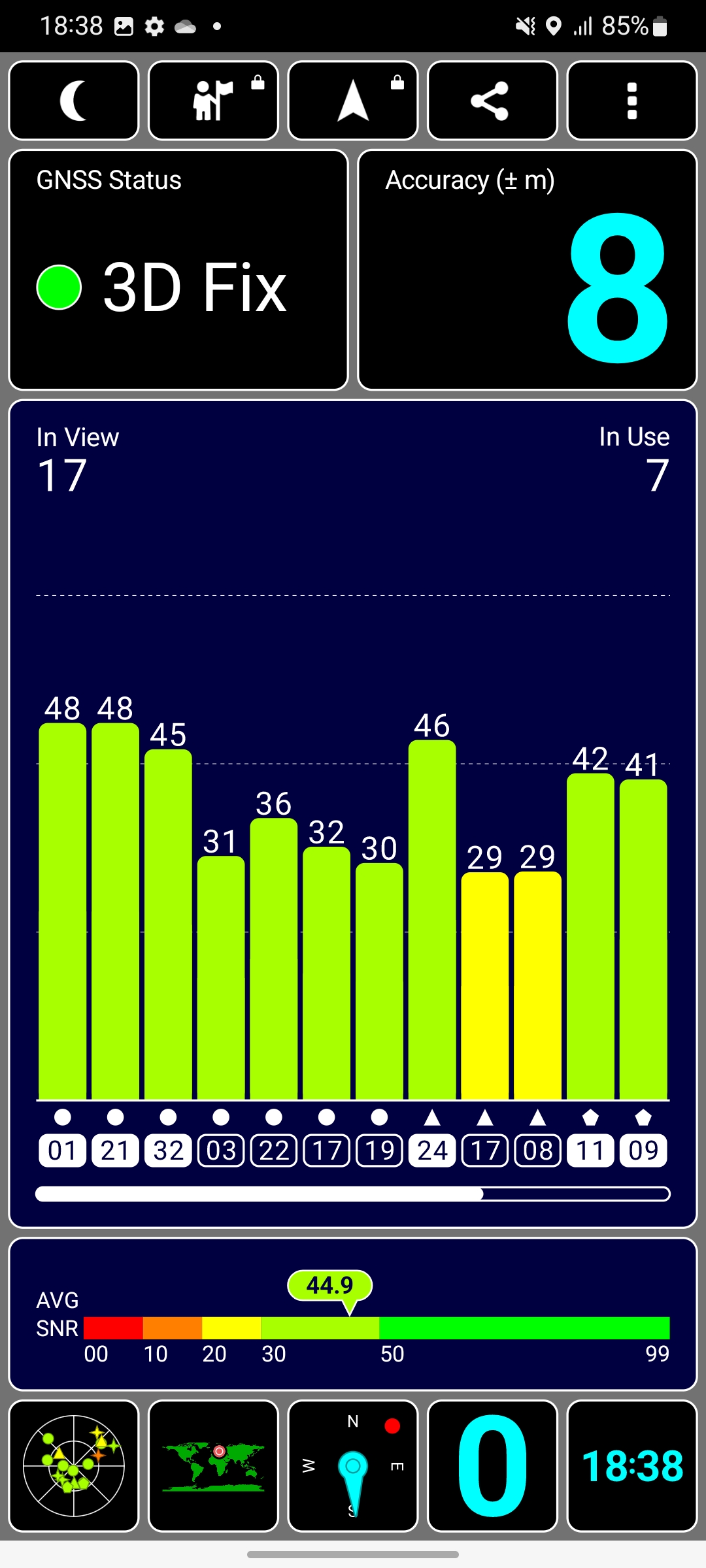Open the Accuracy card
The height and width of the screenshot is (1568, 706).
point(528,270)
